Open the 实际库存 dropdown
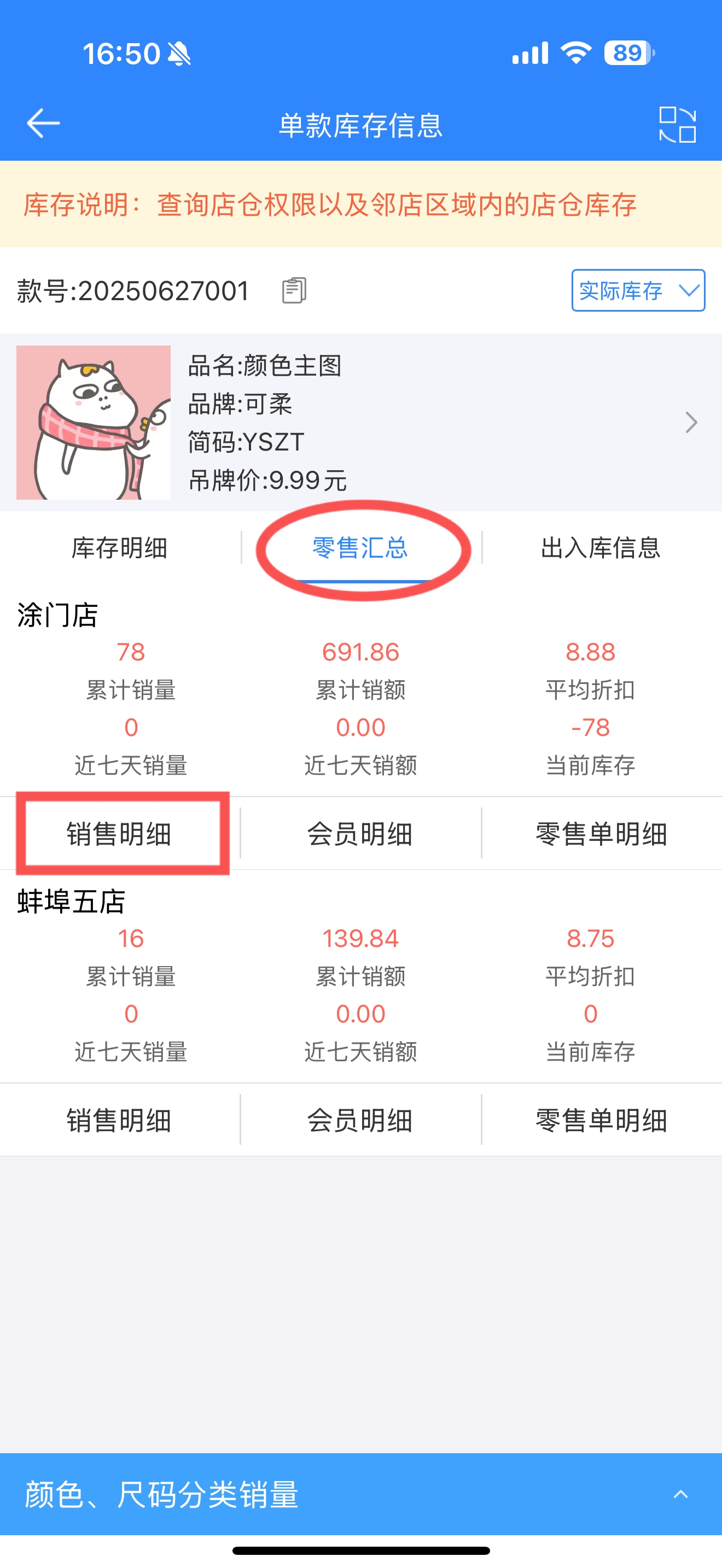The image size is (722, 1568). [x=638, y=290]
